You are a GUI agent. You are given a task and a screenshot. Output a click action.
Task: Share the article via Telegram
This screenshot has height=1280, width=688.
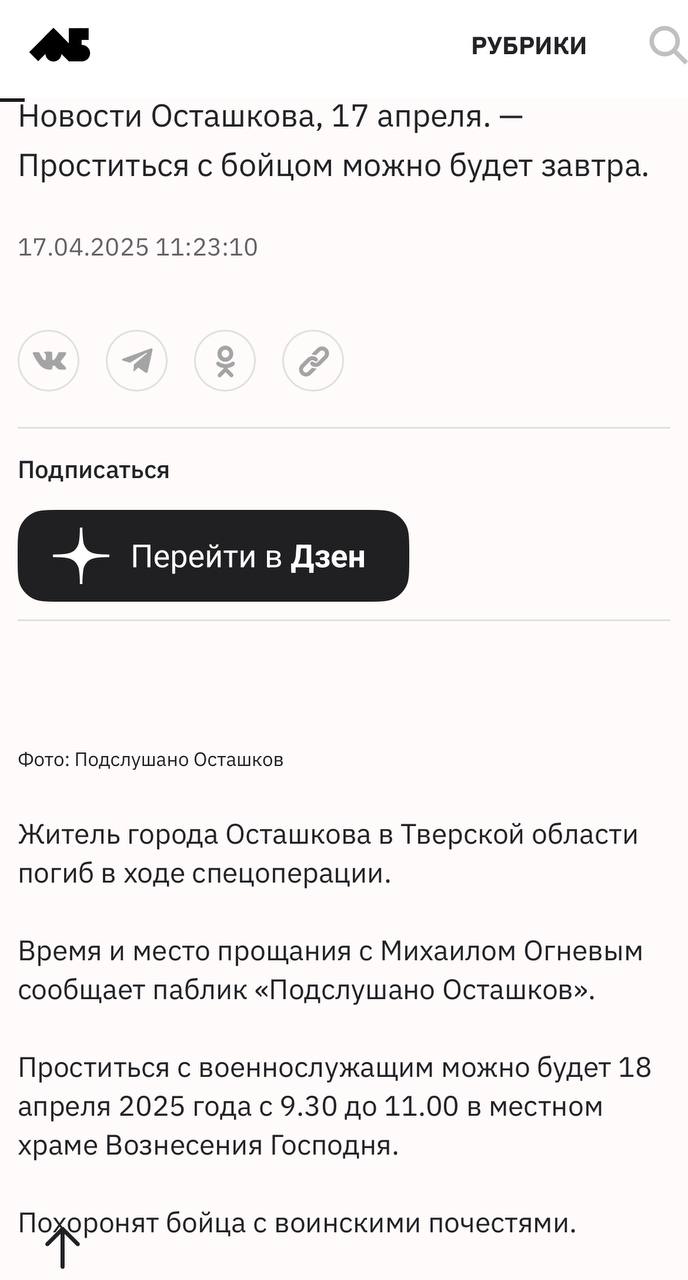tap(137, 360)
